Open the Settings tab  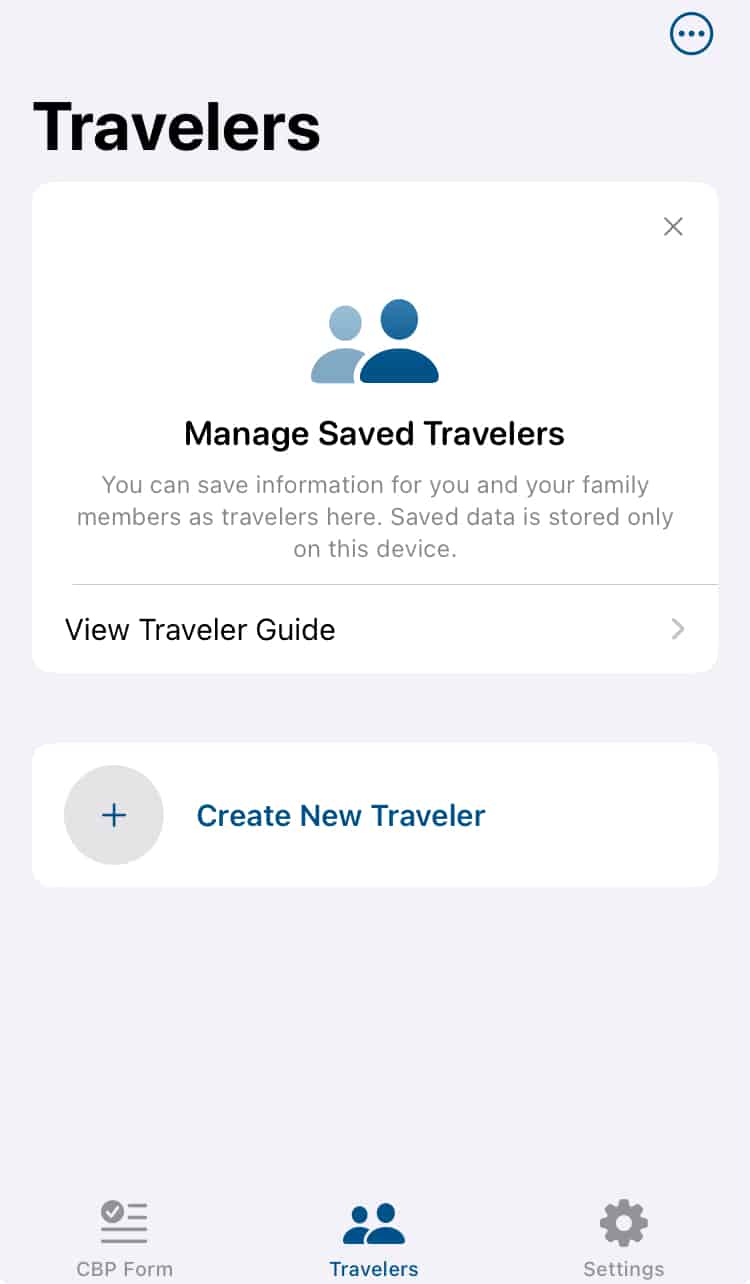pos(623,1235)
